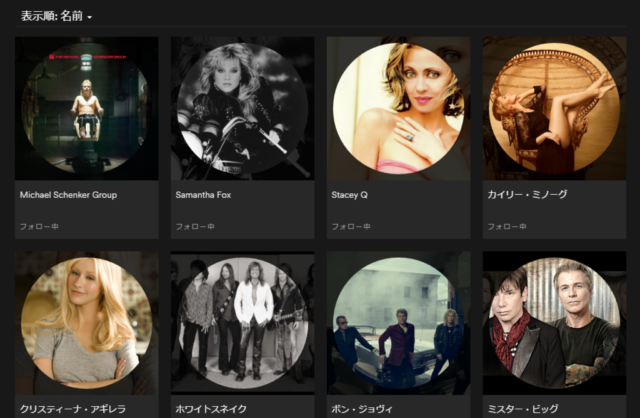
Task: Open クリスティーナ・アギレラ artist card
Action: coord(86,325)
